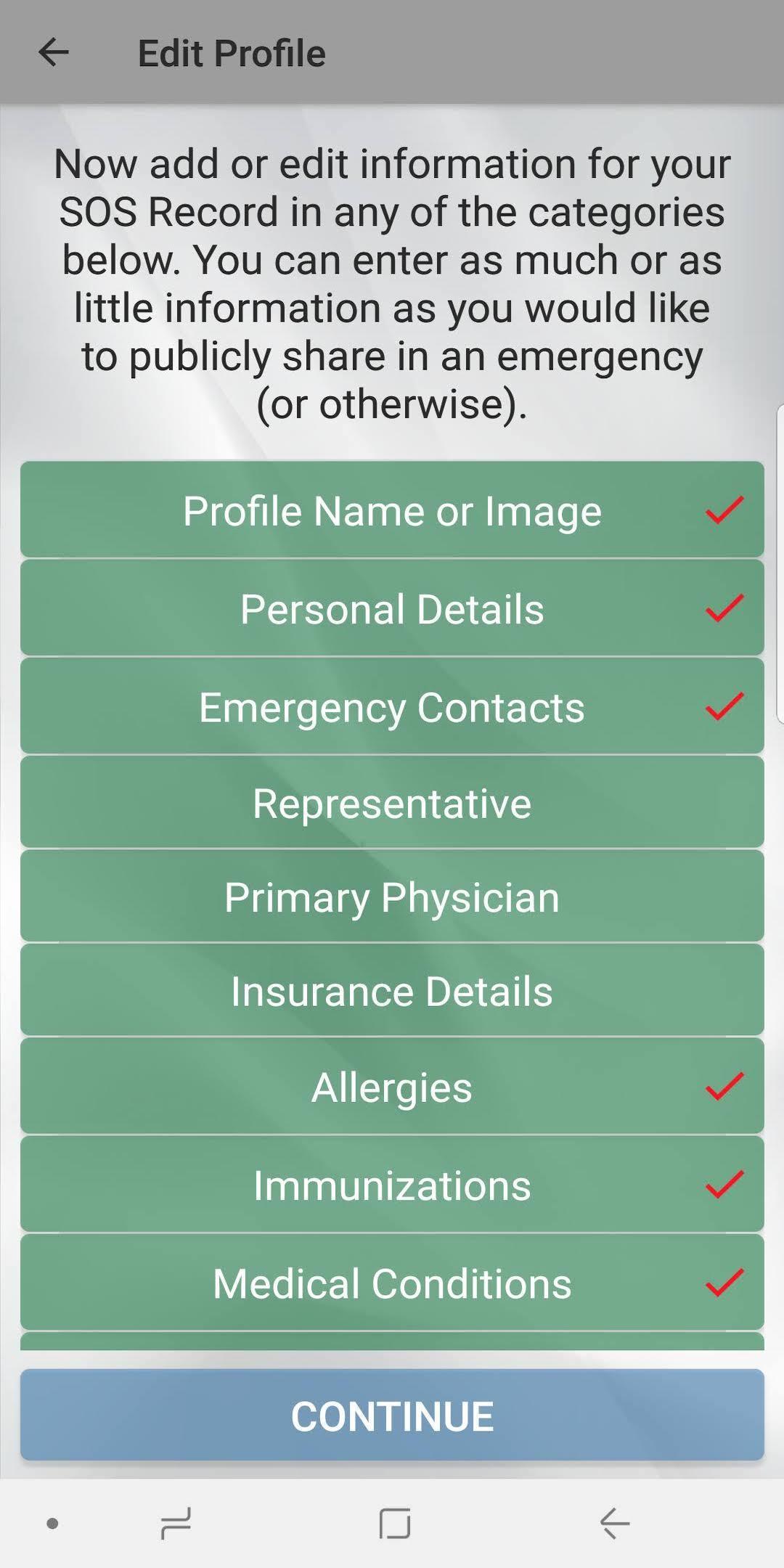
Task: Tap the Continue button
Action: (392, 1416)
